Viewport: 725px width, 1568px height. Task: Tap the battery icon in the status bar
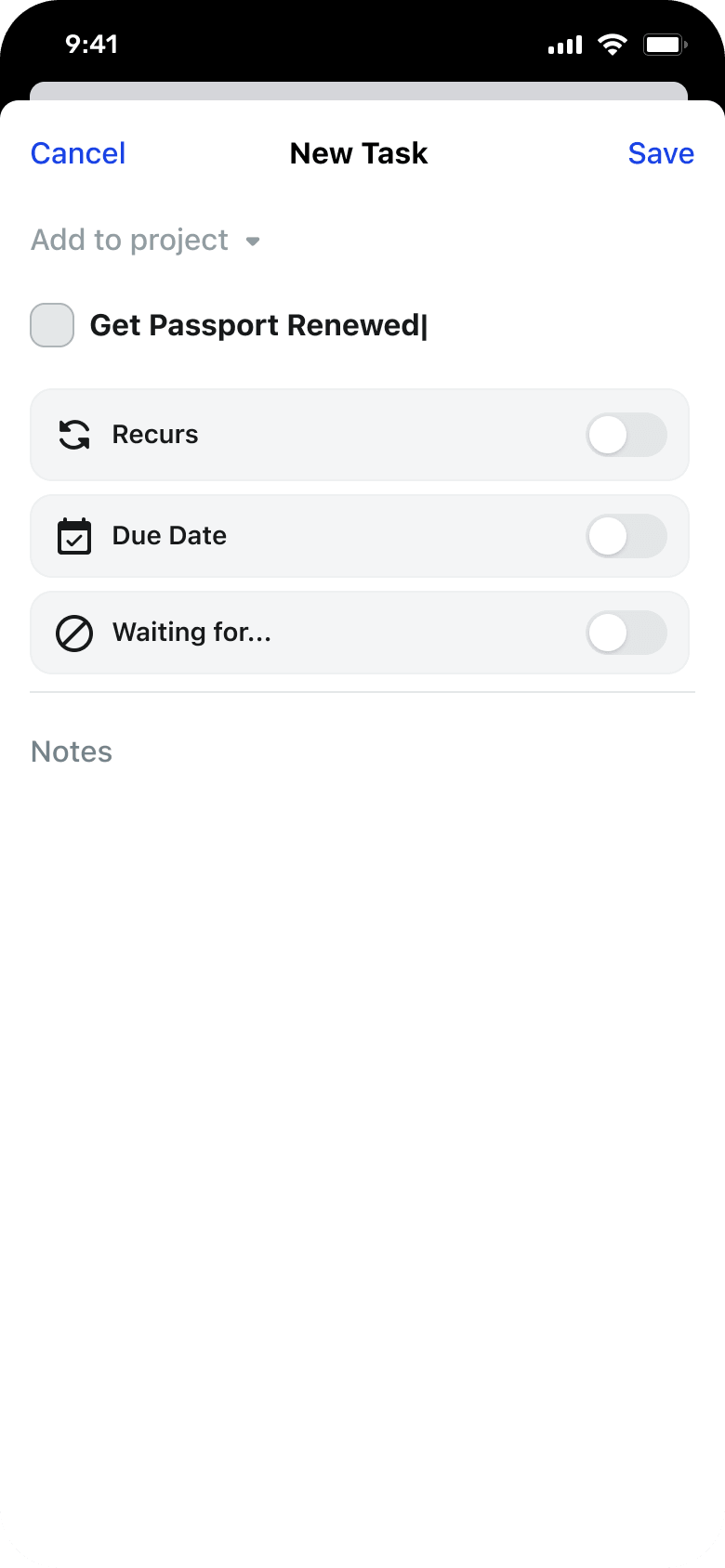(x=663, y=44)
